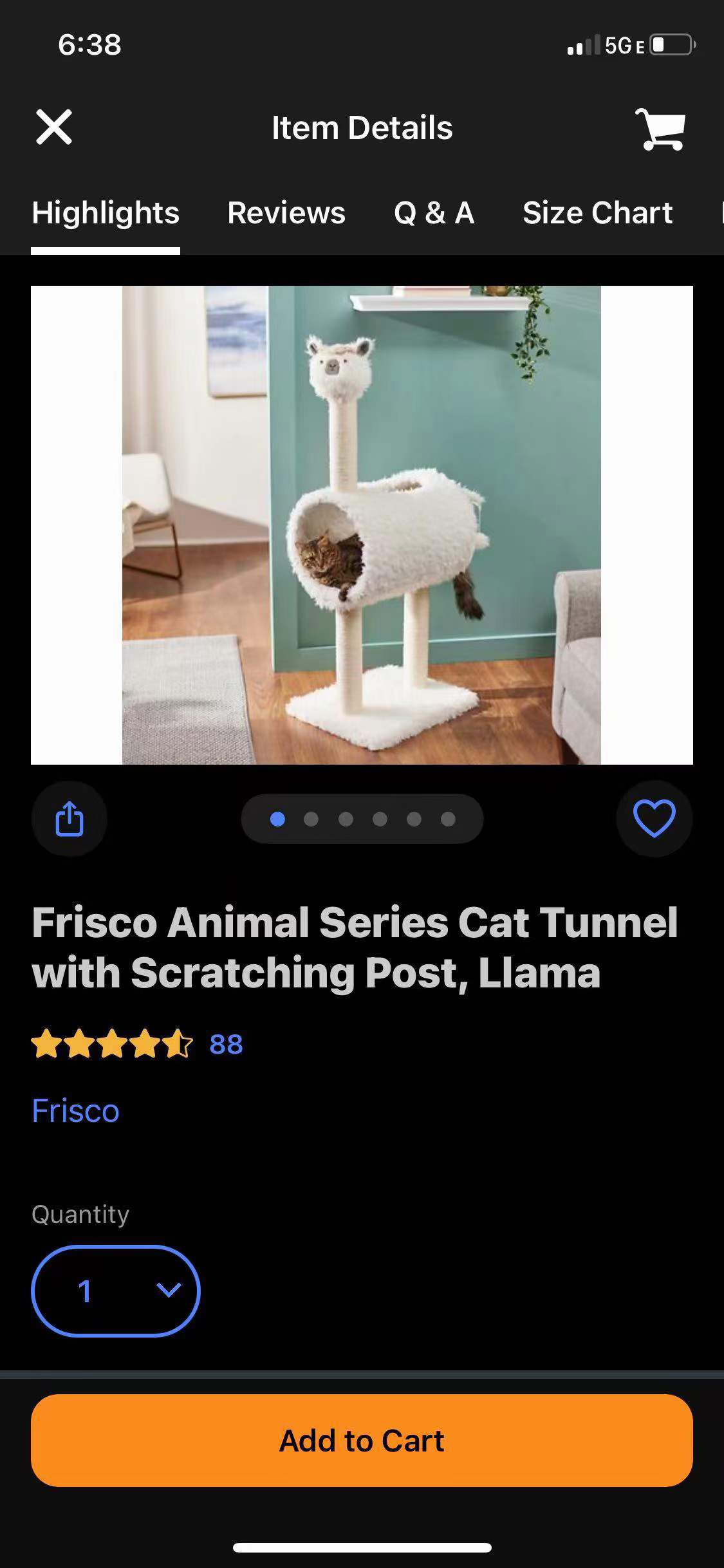The width and height of the screenshot is (724, 1568).
Task: Visit the Frisco brand link
Action: (x=75, y=1111)
